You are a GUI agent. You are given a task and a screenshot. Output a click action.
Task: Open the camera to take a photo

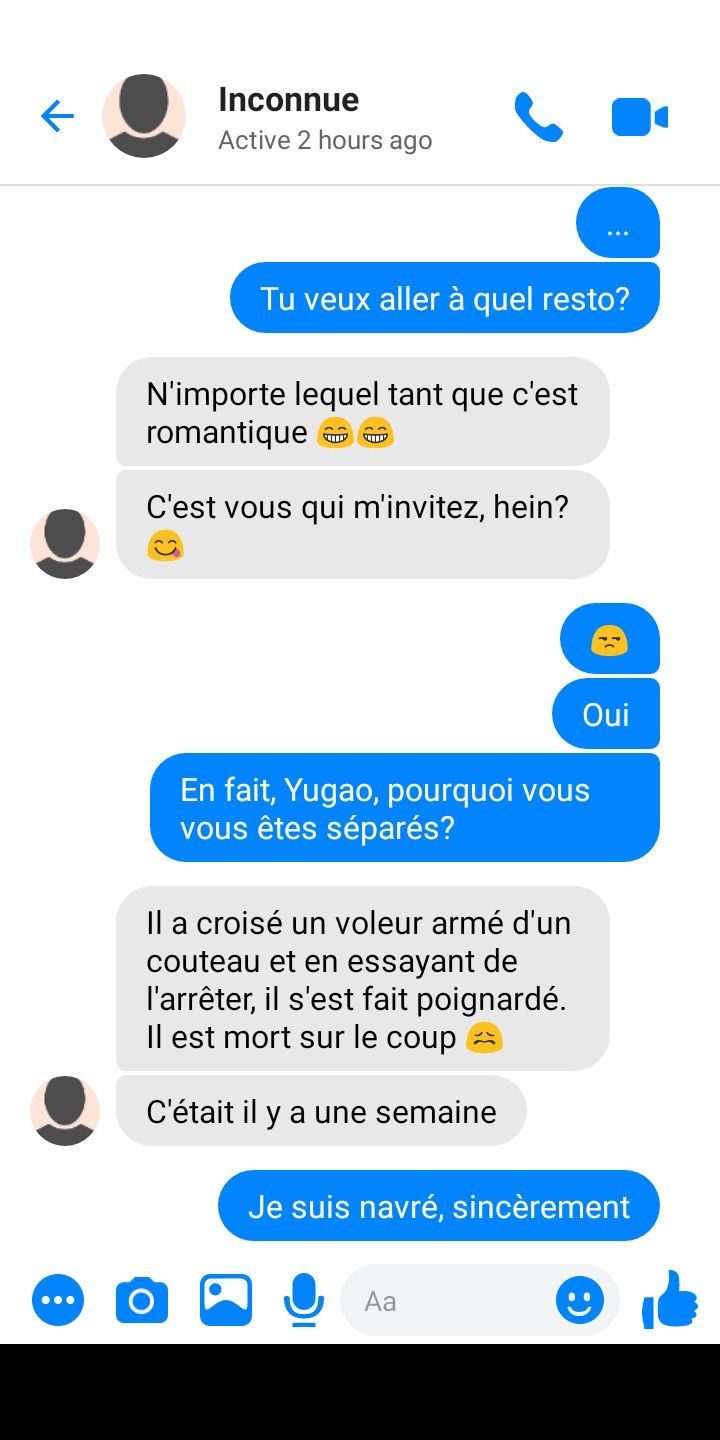tap(142, 1301)
